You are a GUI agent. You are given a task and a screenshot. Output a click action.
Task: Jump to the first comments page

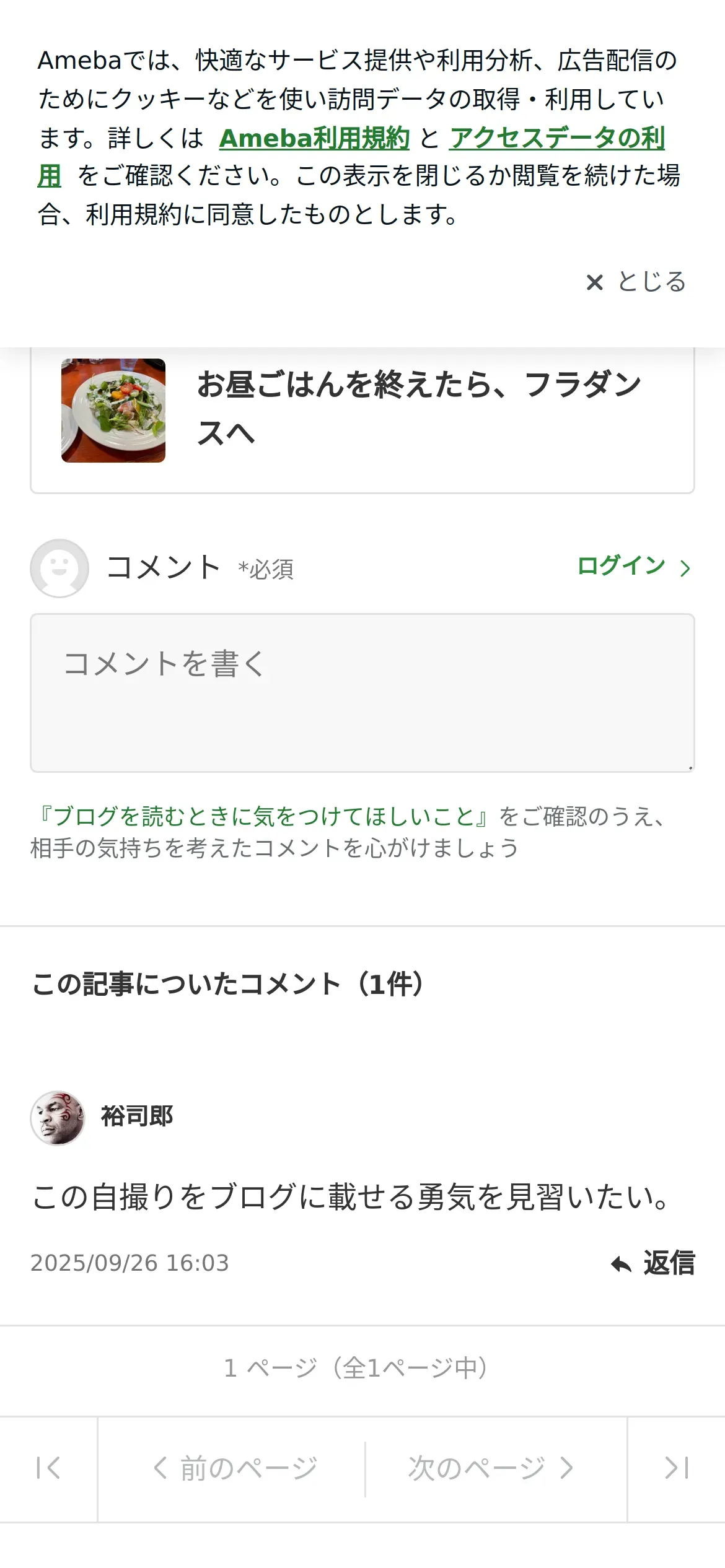pos(48,1468)
